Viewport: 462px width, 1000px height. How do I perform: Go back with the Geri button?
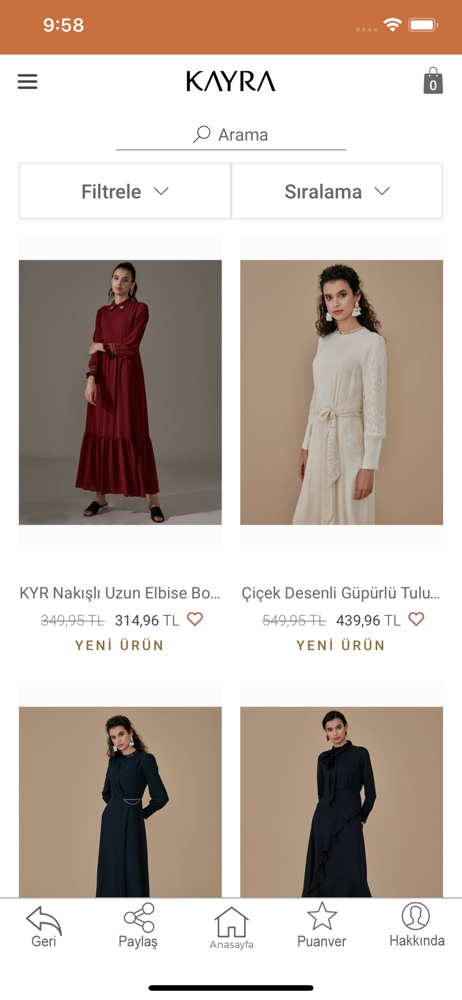(x=44, y=926)
